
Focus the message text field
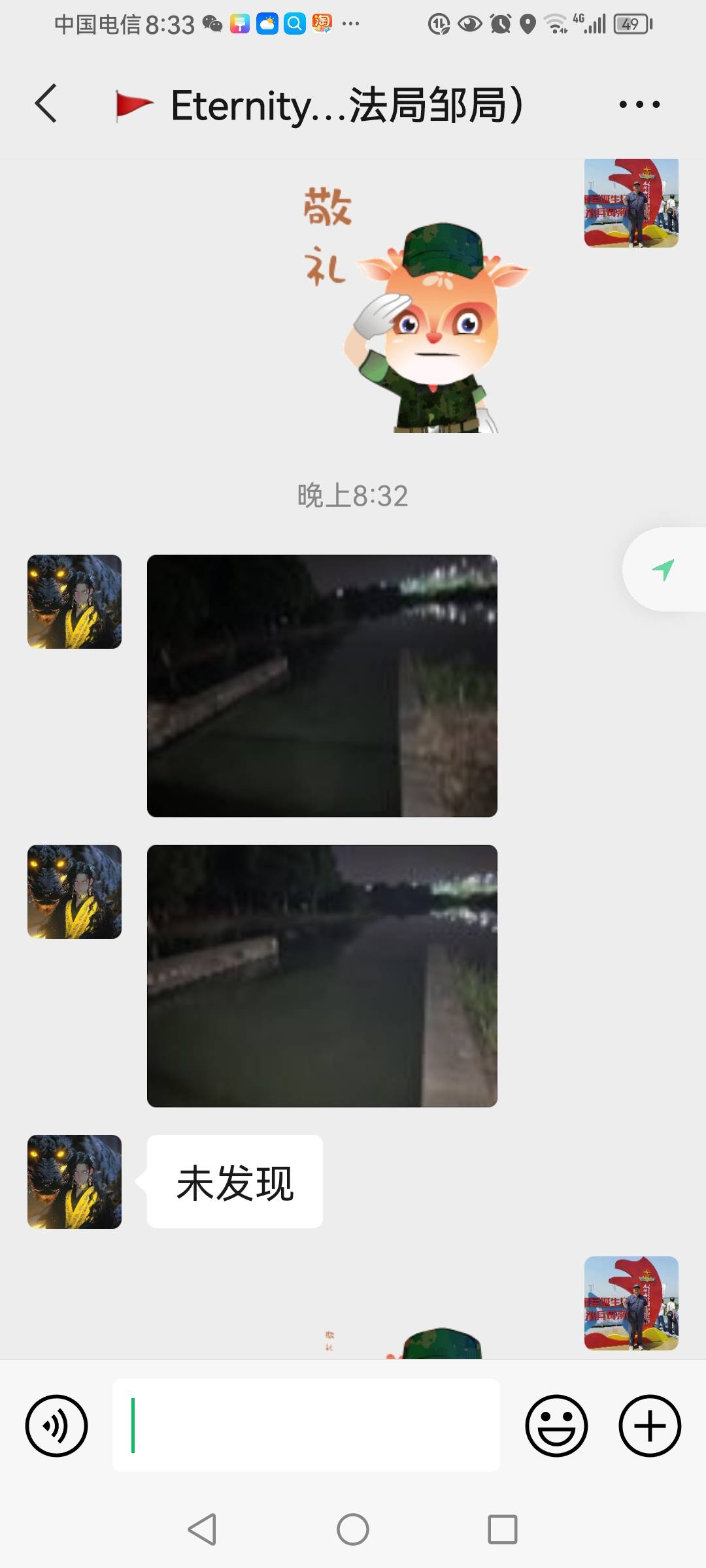[306, 1426]
